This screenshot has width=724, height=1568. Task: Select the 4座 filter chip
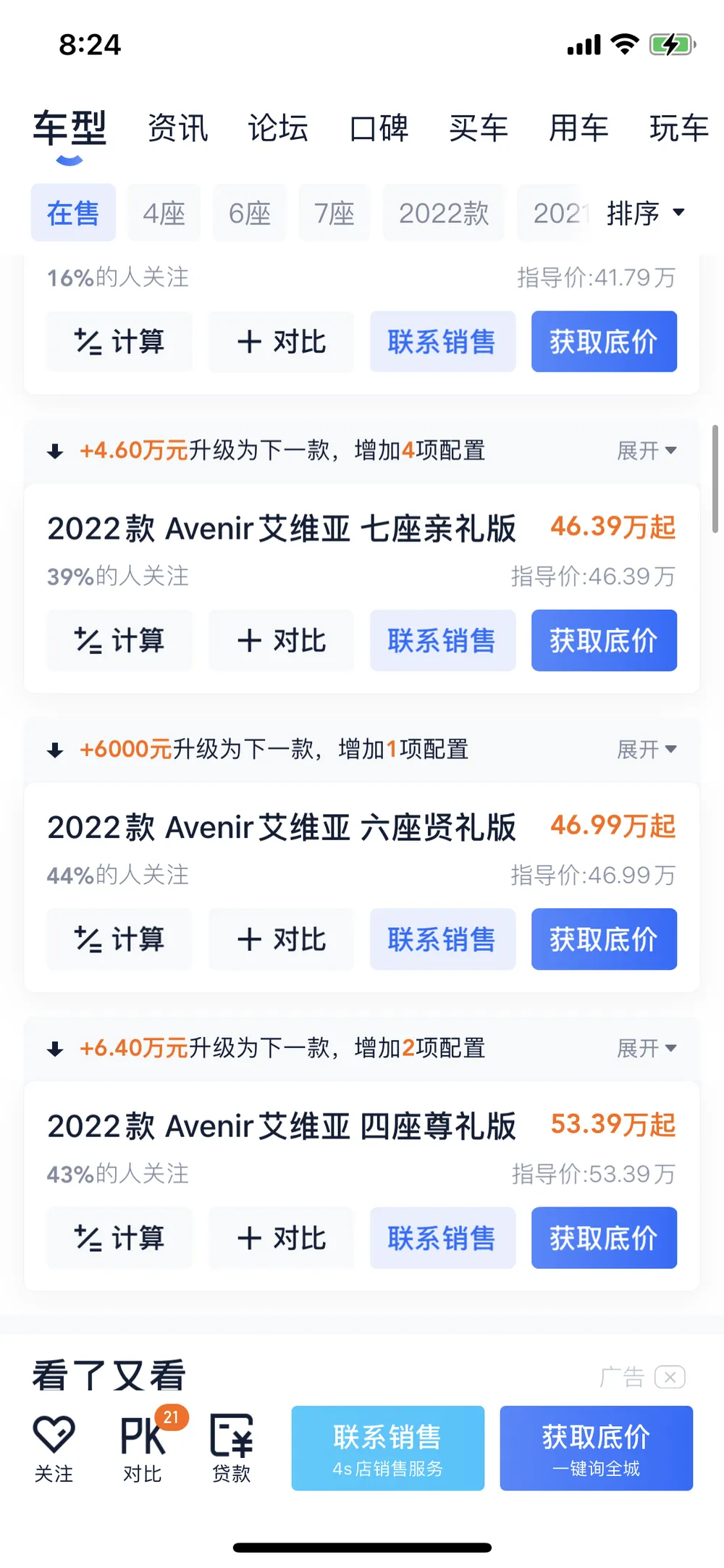tap(164, 213)
